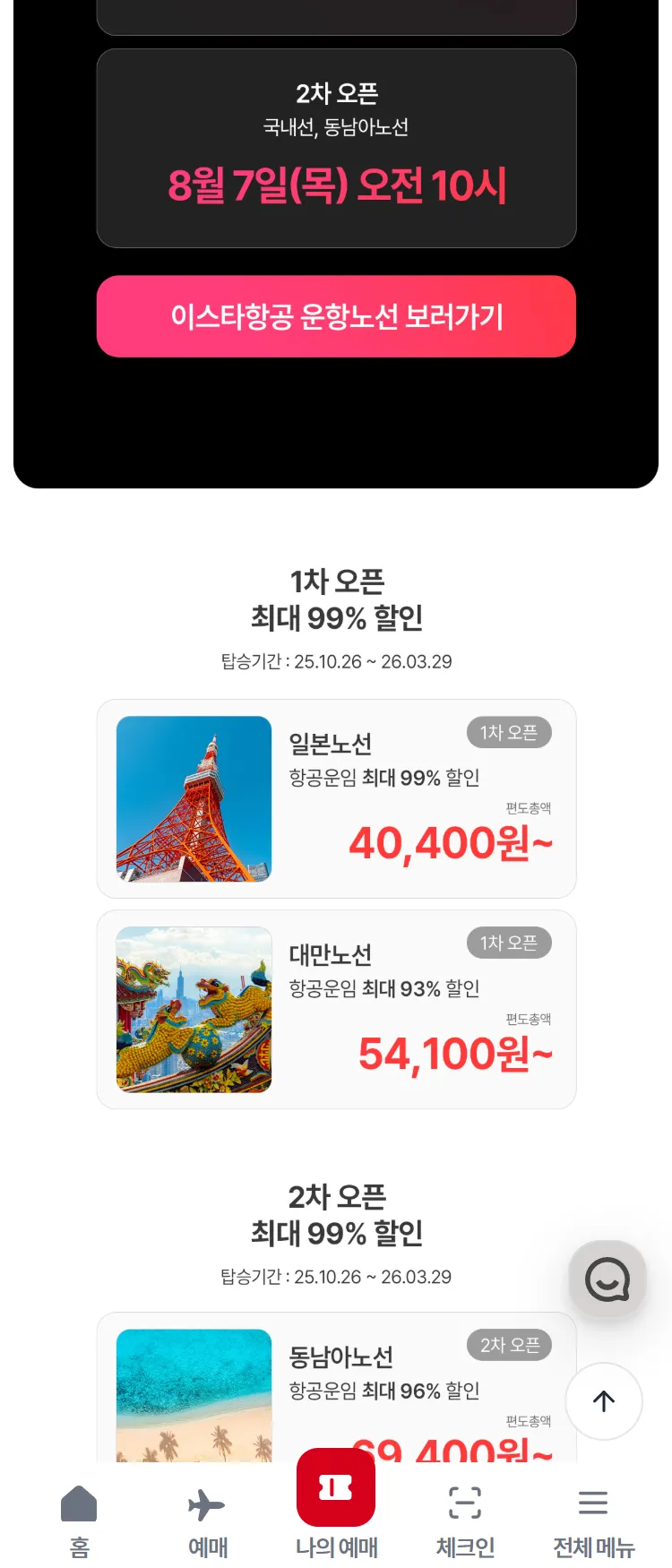The height and width of the screenshot is (1568, 672).
Task: Select the 체크인 tab
Action: (x=465, y=1520)
